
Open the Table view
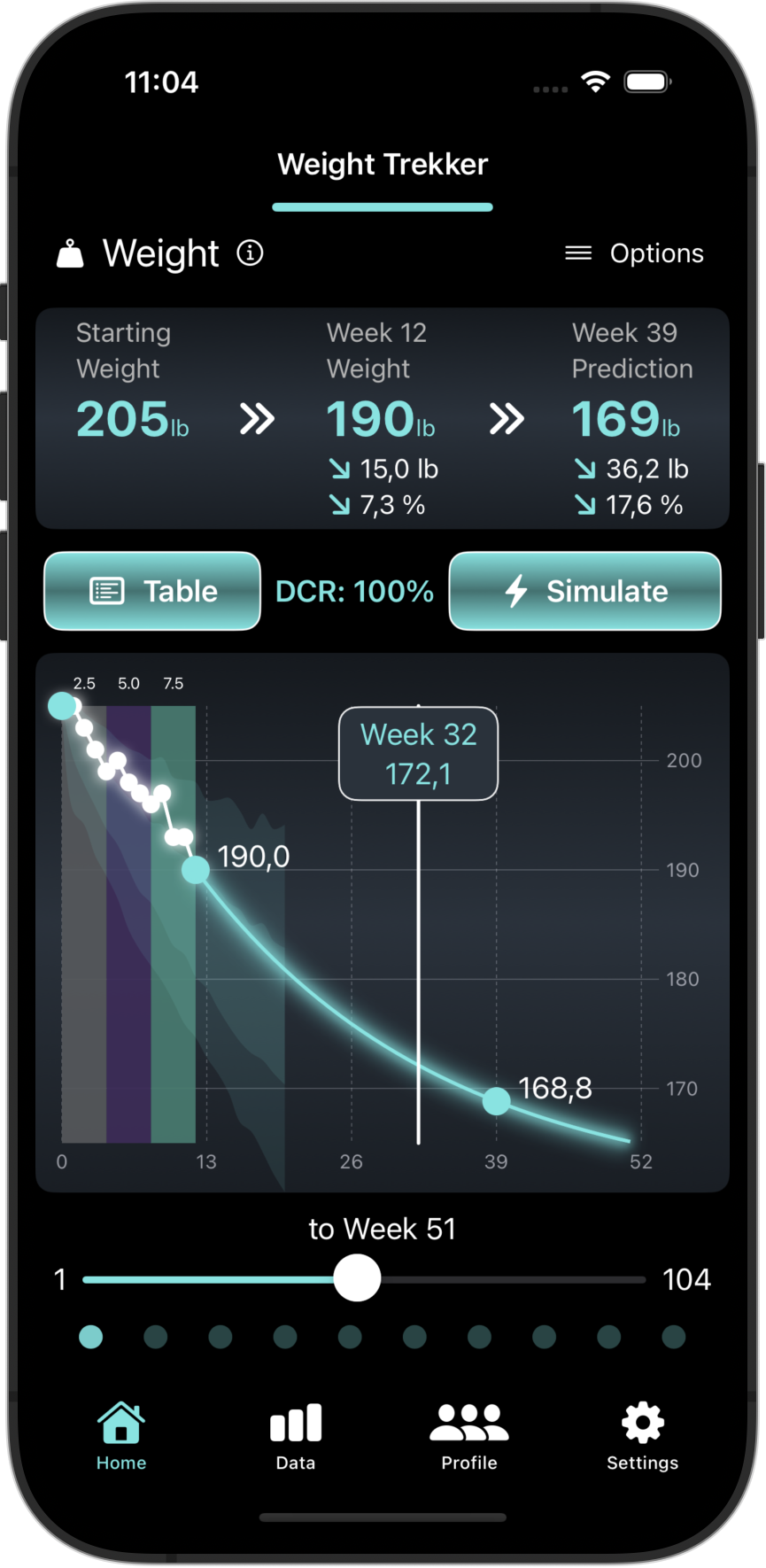click(x=152, y=591)
